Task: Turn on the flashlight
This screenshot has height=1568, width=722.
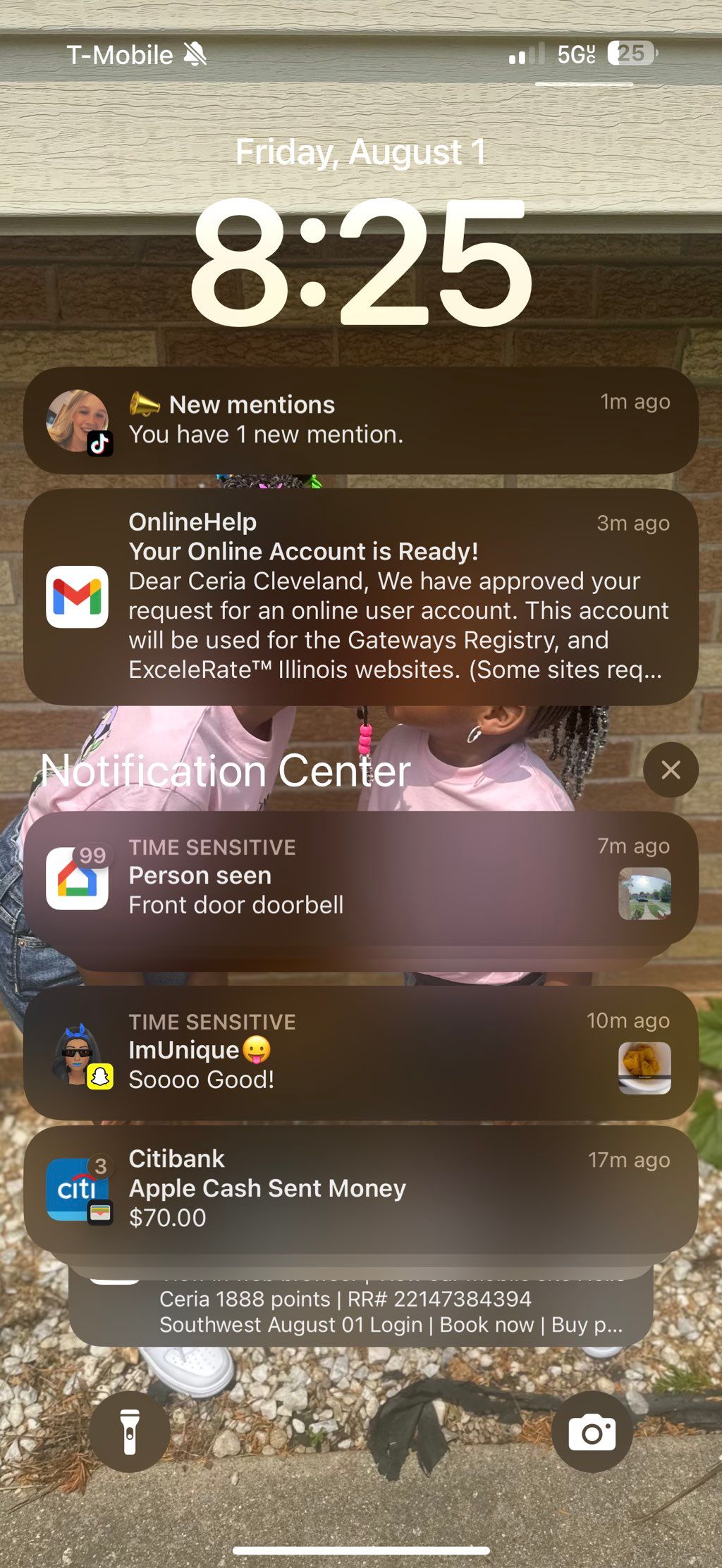Action: (130, 1431)
